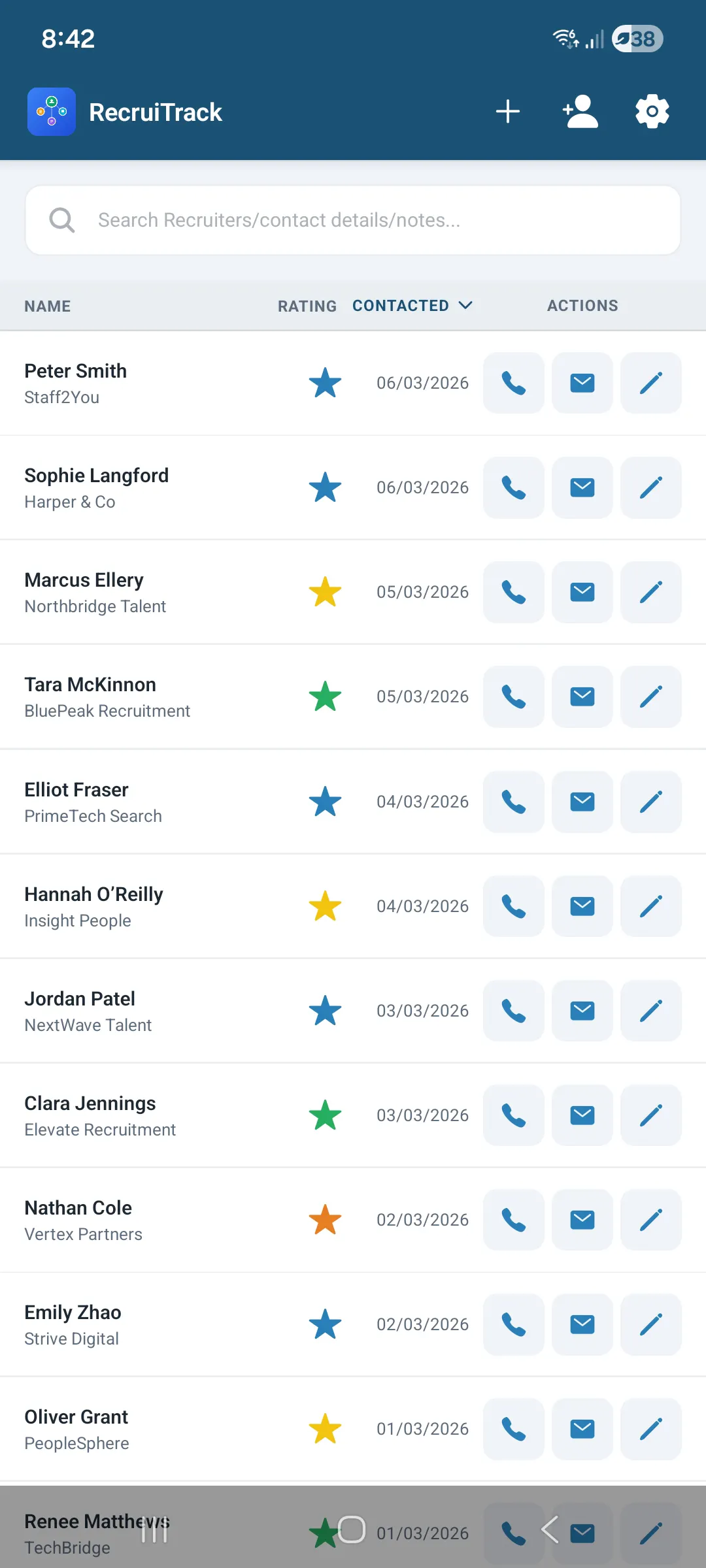Screen dimensions: 706x1568
Task: Add a new recruiter contact
Action: (x=580, y=112)
